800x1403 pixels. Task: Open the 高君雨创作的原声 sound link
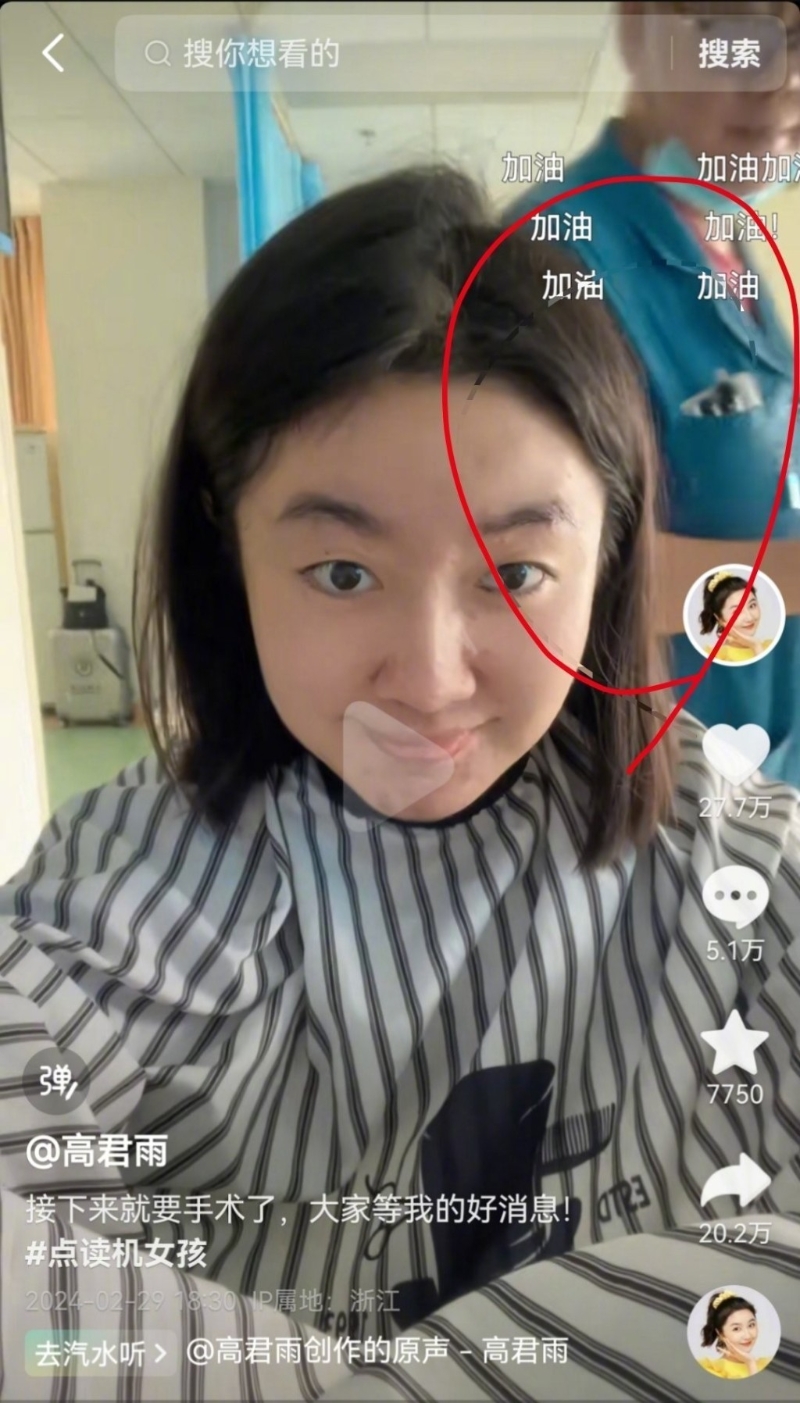[378, 1353]
